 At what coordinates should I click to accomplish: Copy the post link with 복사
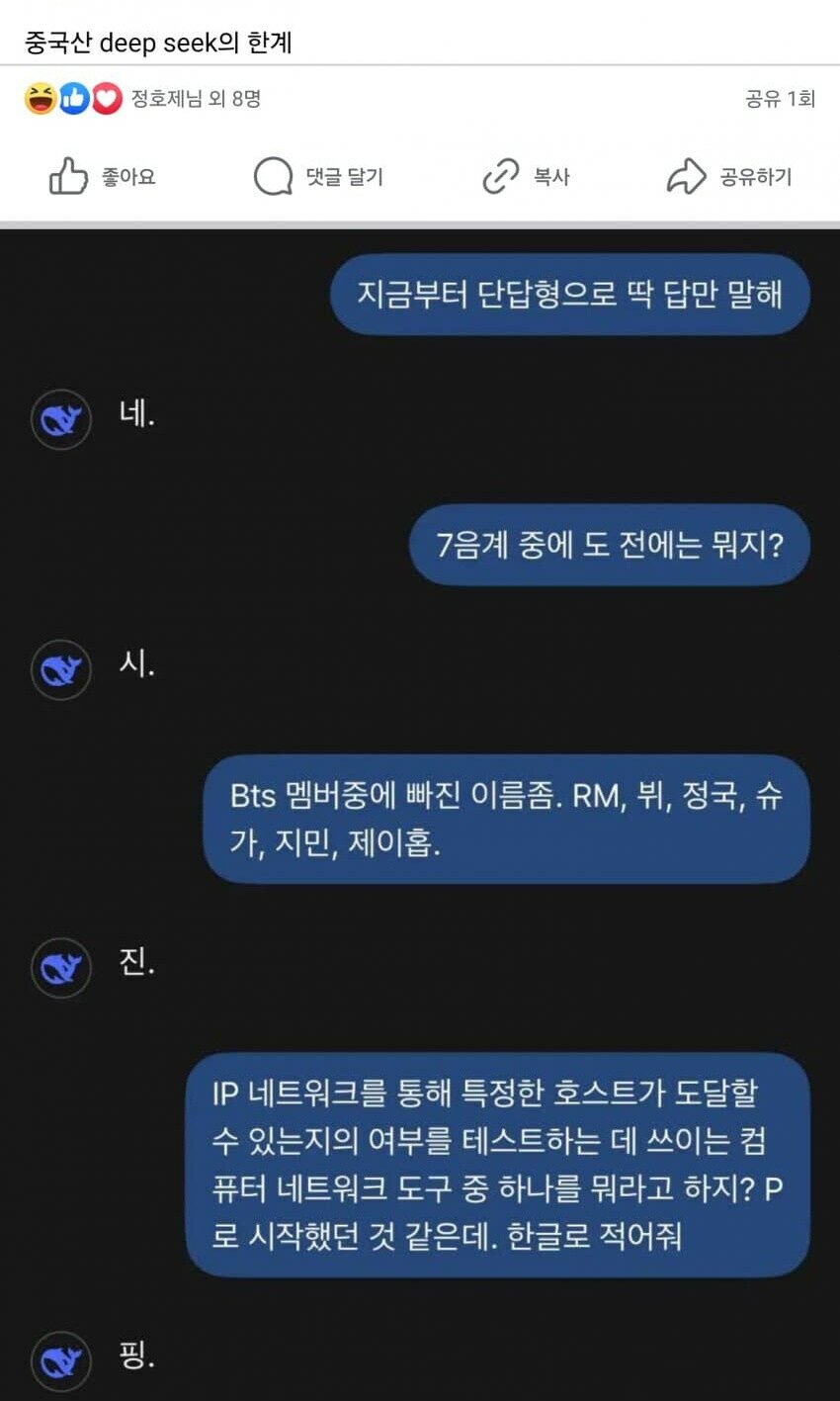click(x=526, y=177)
